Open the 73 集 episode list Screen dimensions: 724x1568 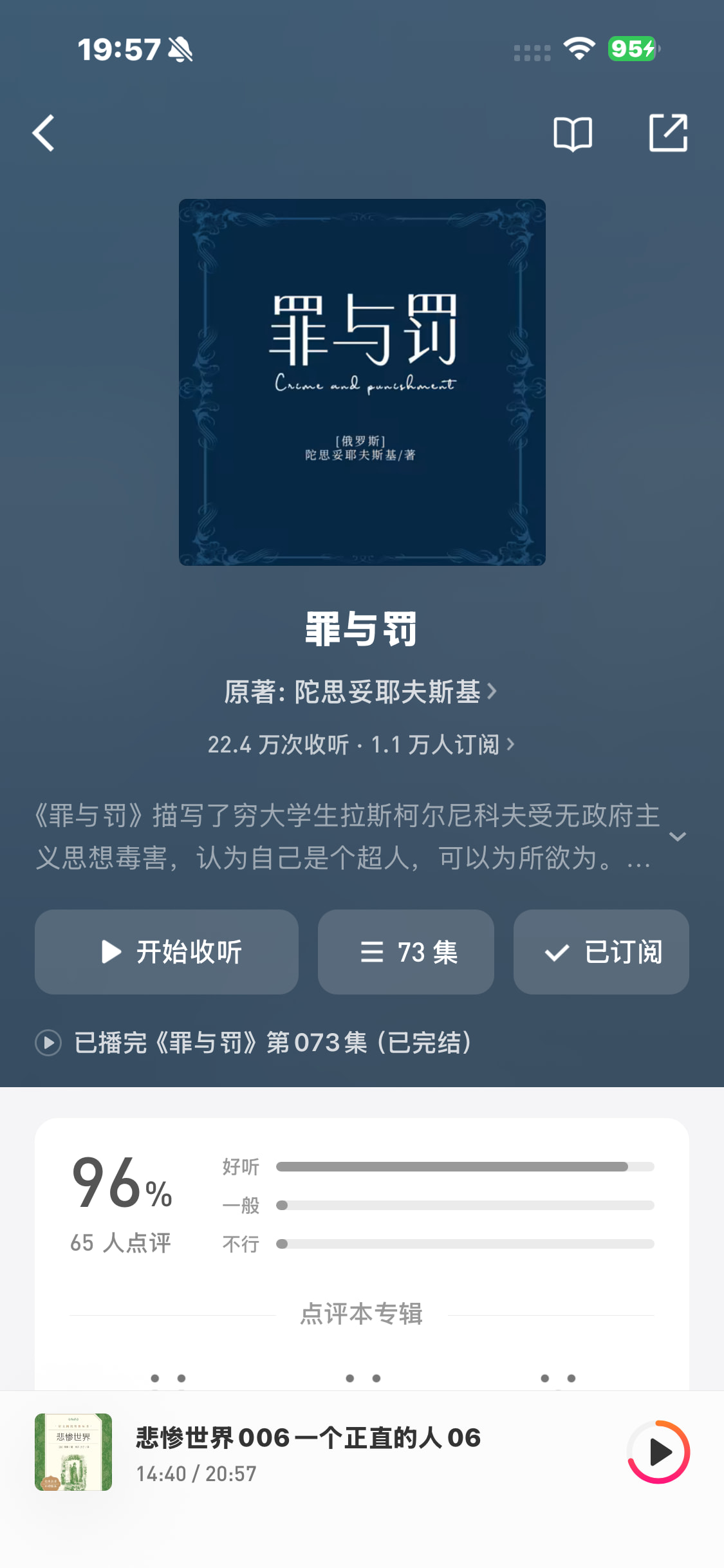click(406, 952)
